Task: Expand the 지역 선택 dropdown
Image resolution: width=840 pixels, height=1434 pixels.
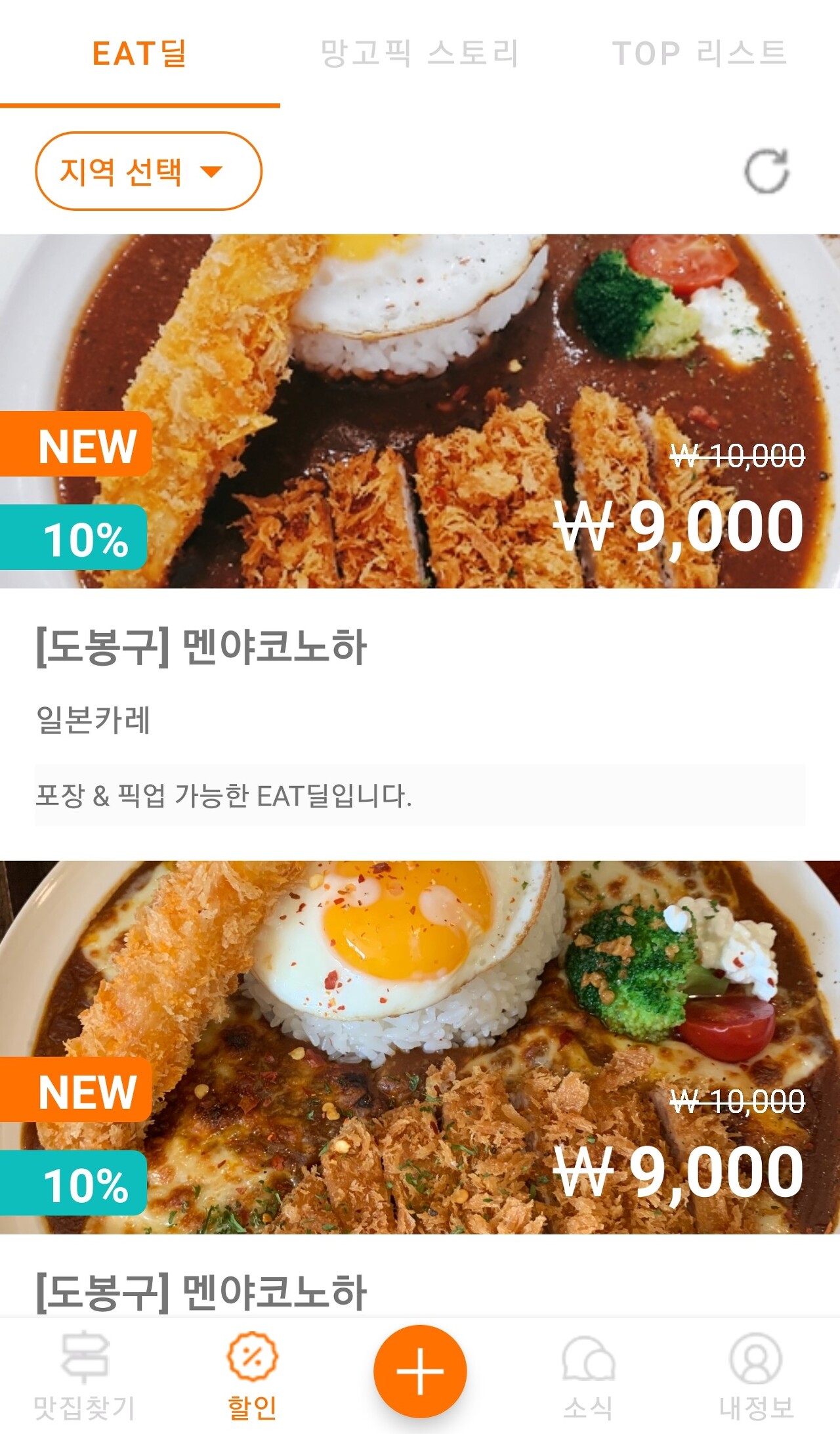Action: tap(148, 171)
